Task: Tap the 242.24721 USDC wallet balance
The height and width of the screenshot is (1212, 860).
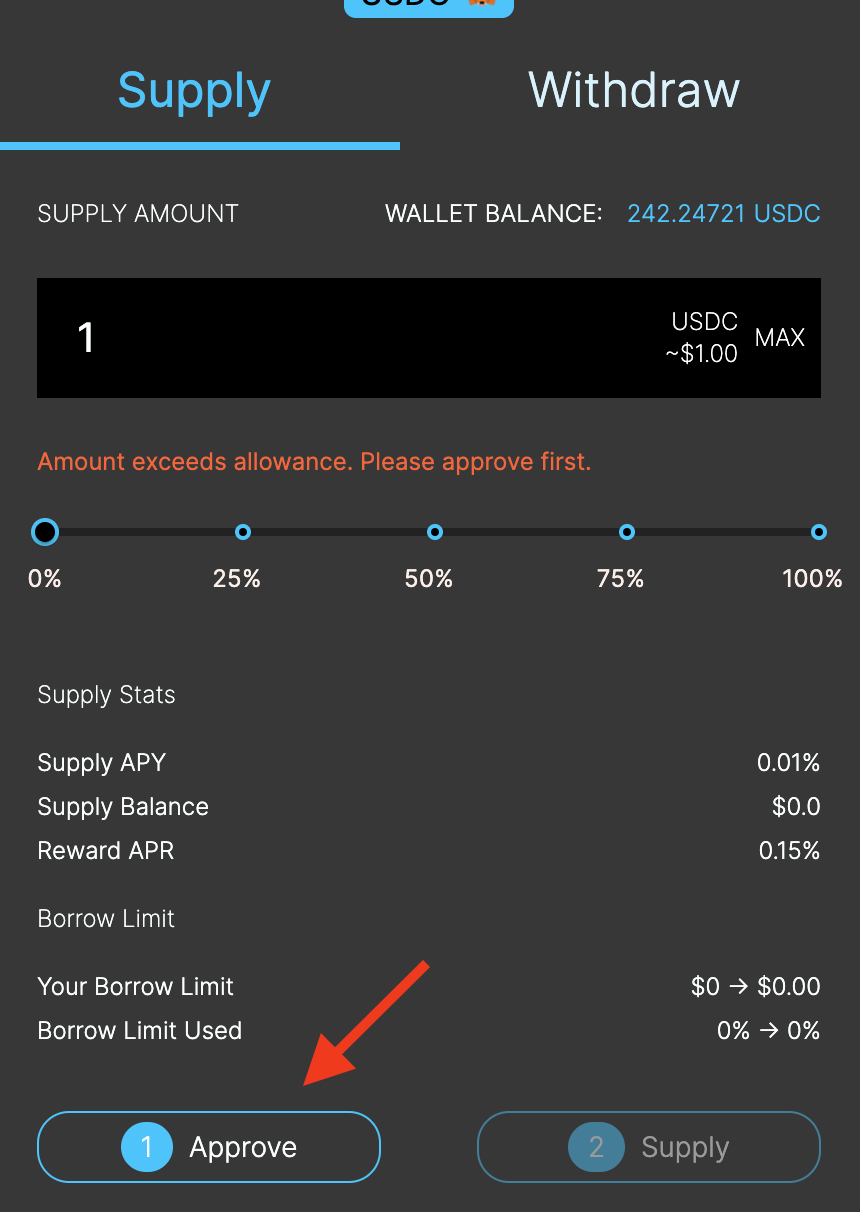Action: [x=723, y=214]
